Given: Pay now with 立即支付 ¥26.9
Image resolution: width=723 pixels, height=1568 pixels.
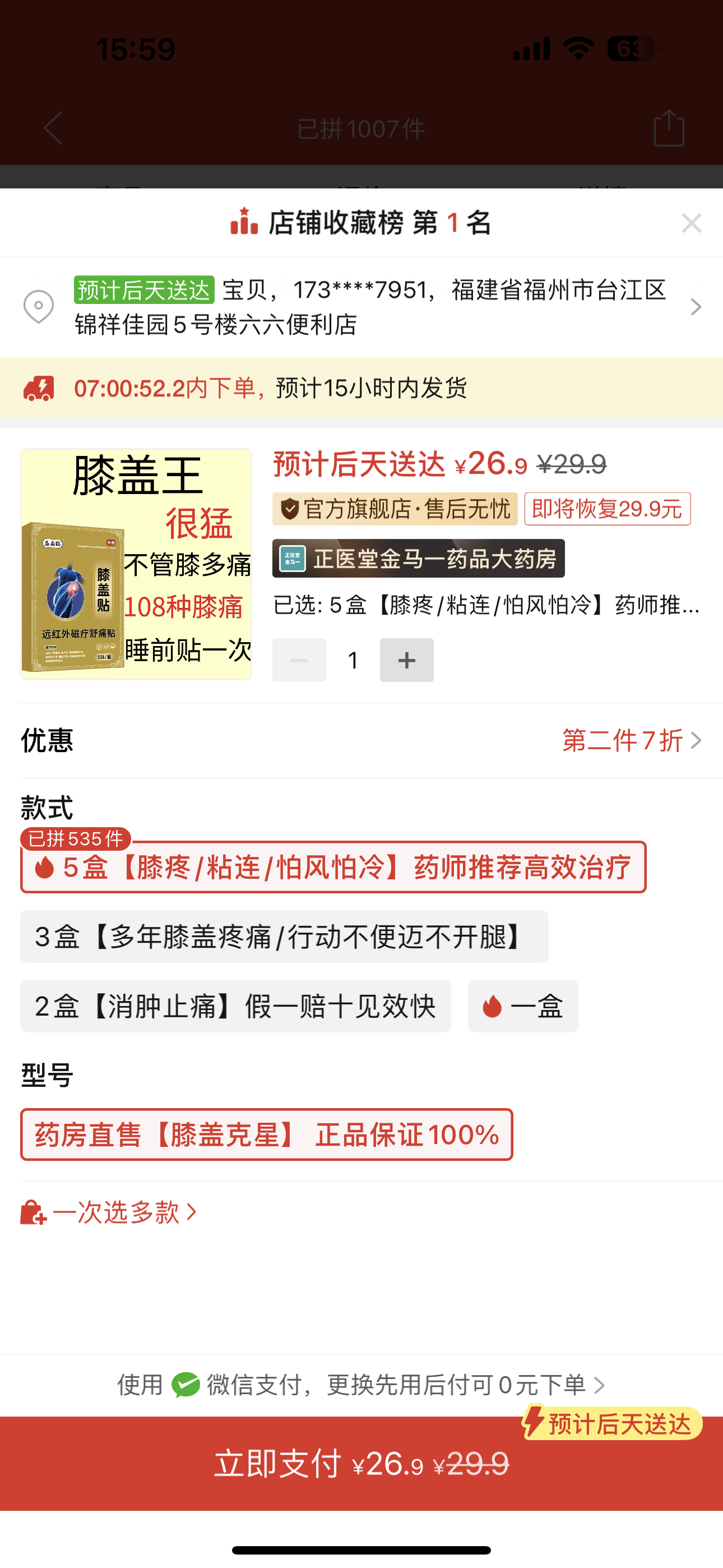Looking at the screenshot, I should point(361,1464).
